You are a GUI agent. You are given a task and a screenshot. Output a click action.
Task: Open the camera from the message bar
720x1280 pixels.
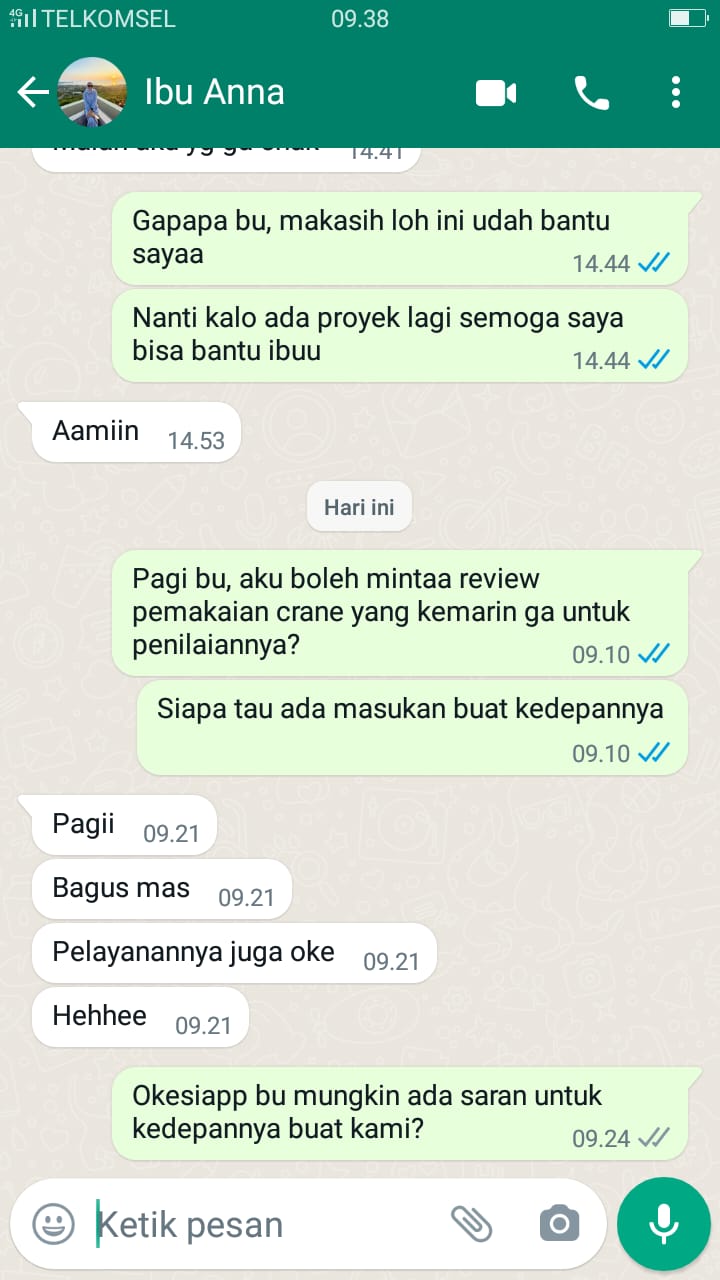click(559, 1223)
